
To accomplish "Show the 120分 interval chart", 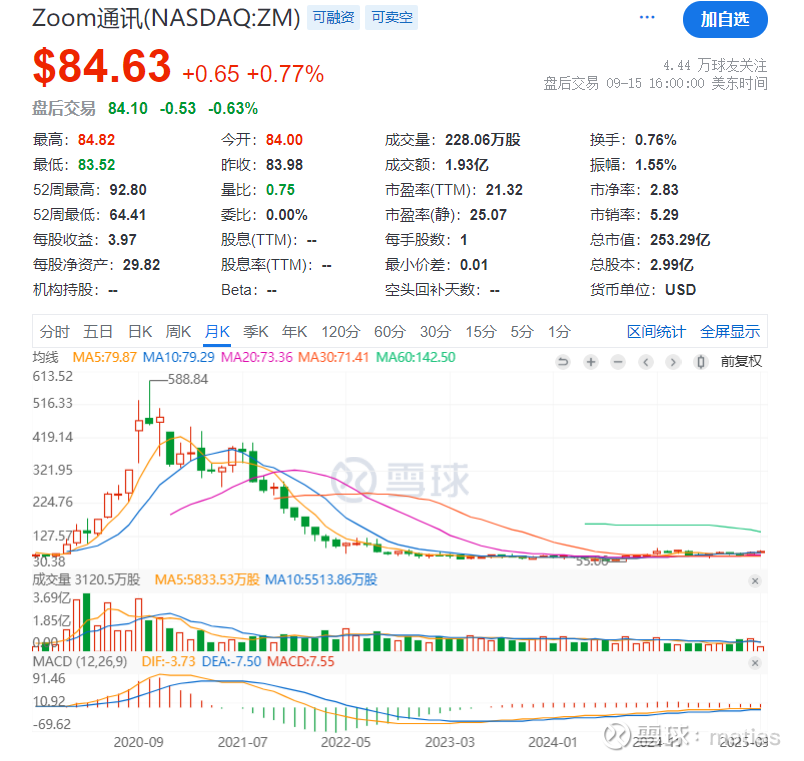I will (x=340, y=332).
